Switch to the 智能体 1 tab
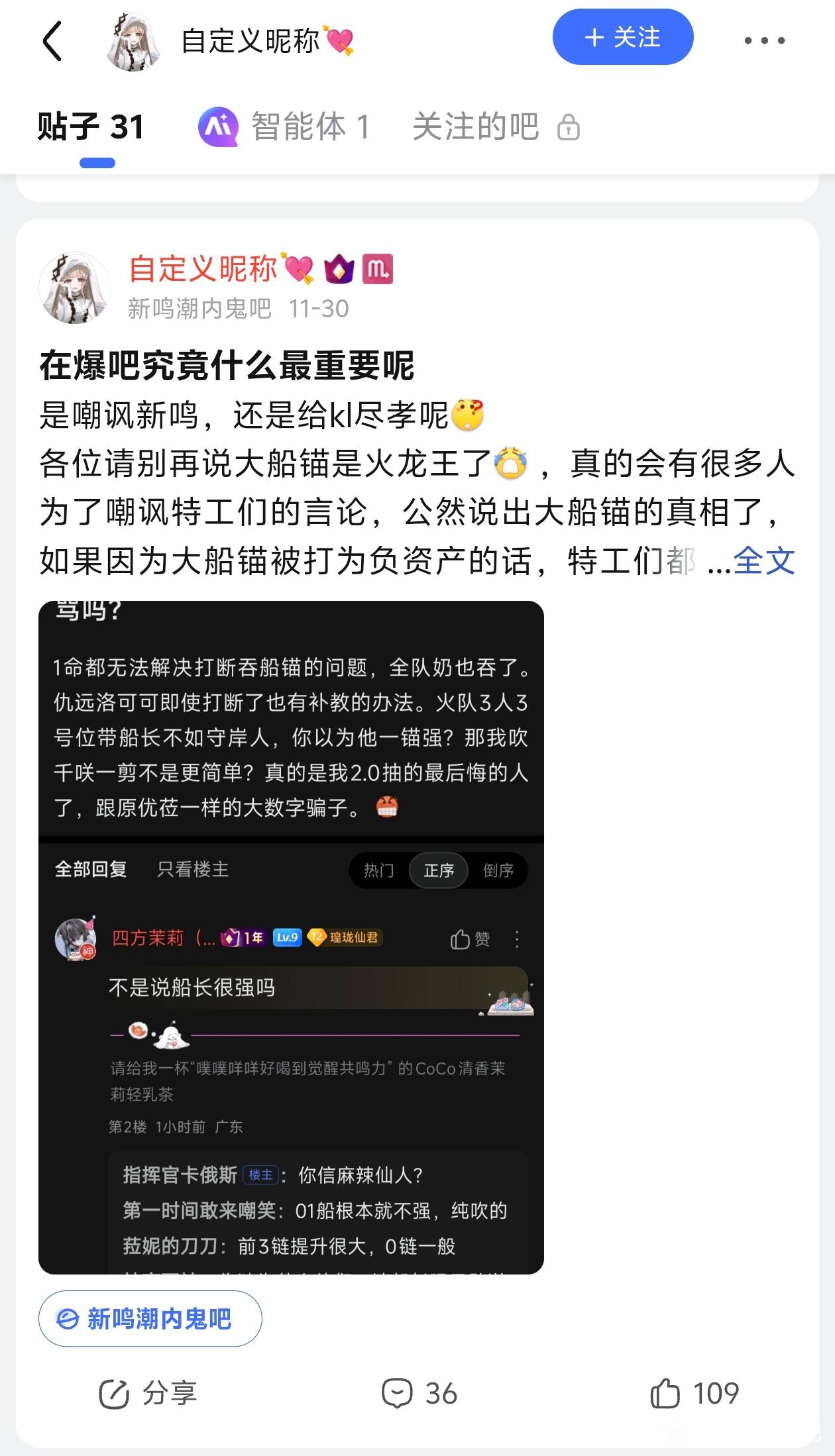Viewport: 835px width, 1456px height. click(x=285, y=127)
